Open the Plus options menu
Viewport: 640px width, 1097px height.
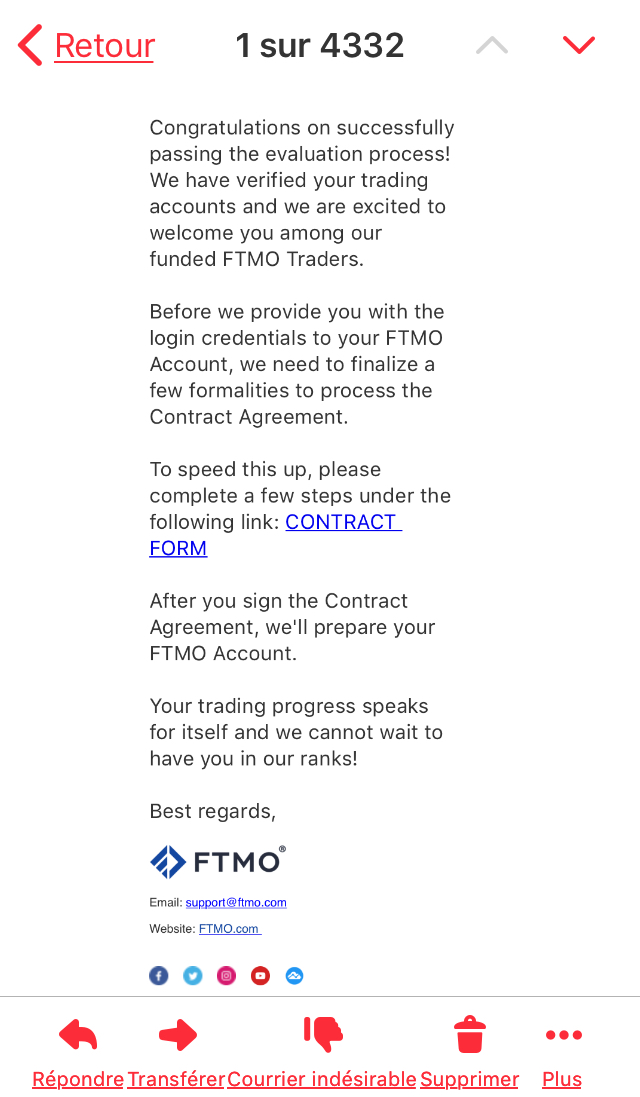pyautogui.click(x=563, y=1052)
